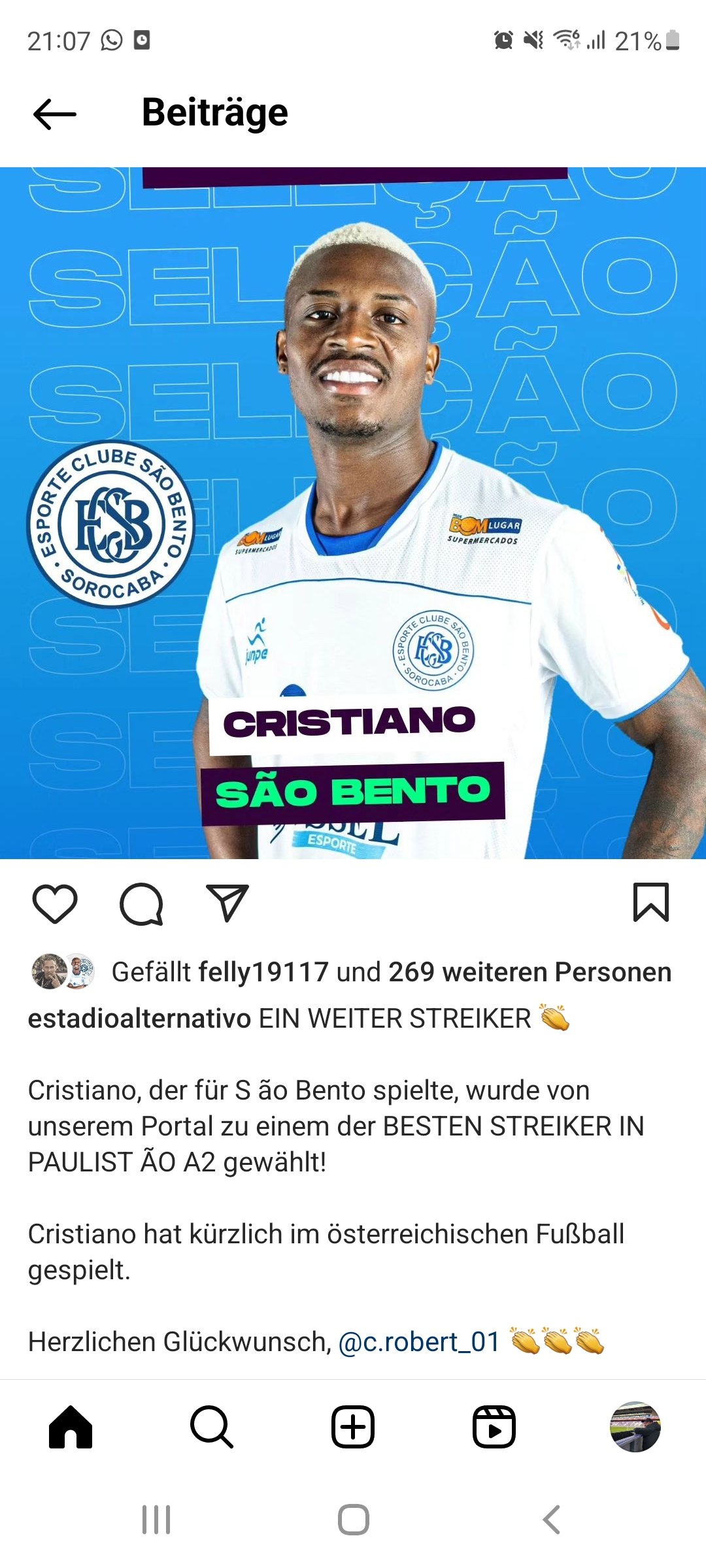Like the estadioalternativo post

pyautogui.click(x=55, y=904)
